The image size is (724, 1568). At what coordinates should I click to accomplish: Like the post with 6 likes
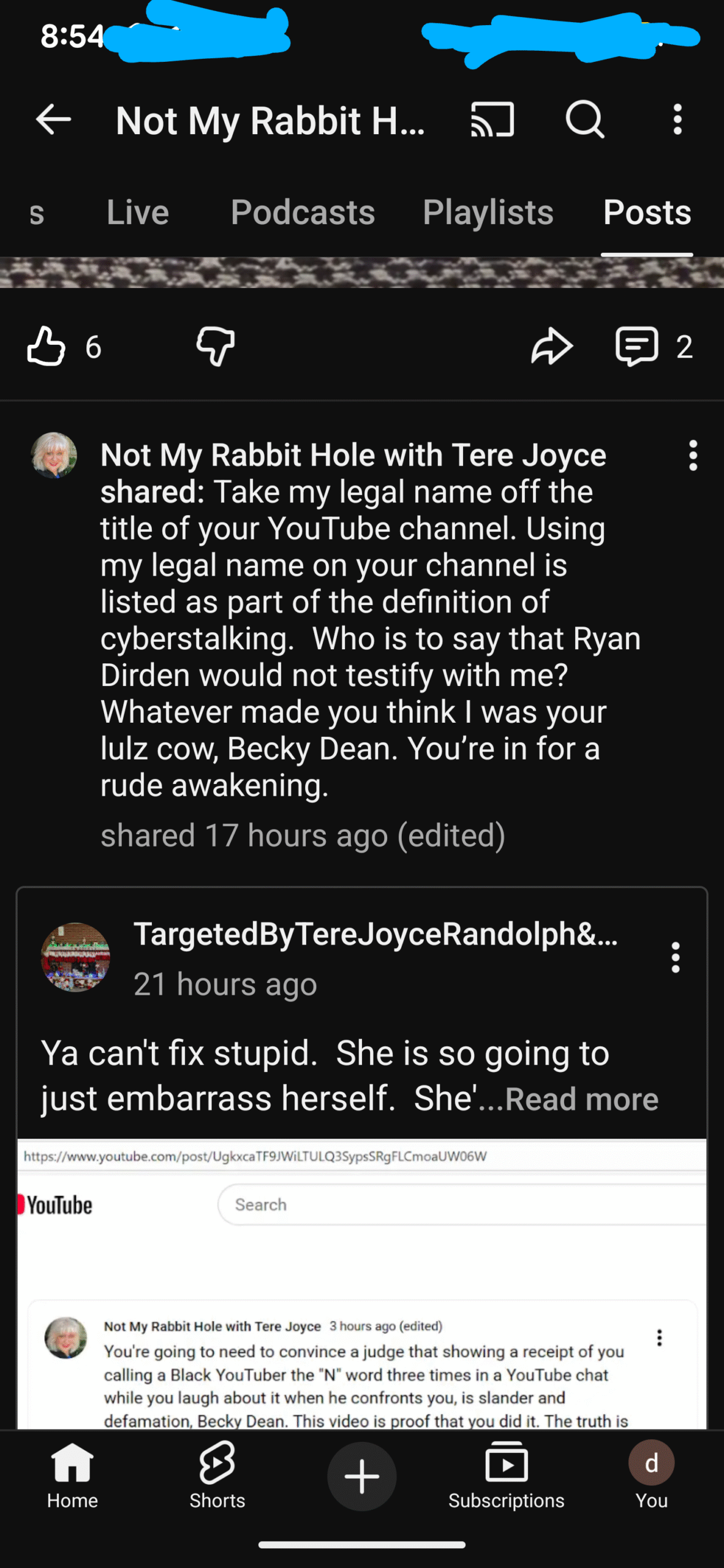coord(47,347)
